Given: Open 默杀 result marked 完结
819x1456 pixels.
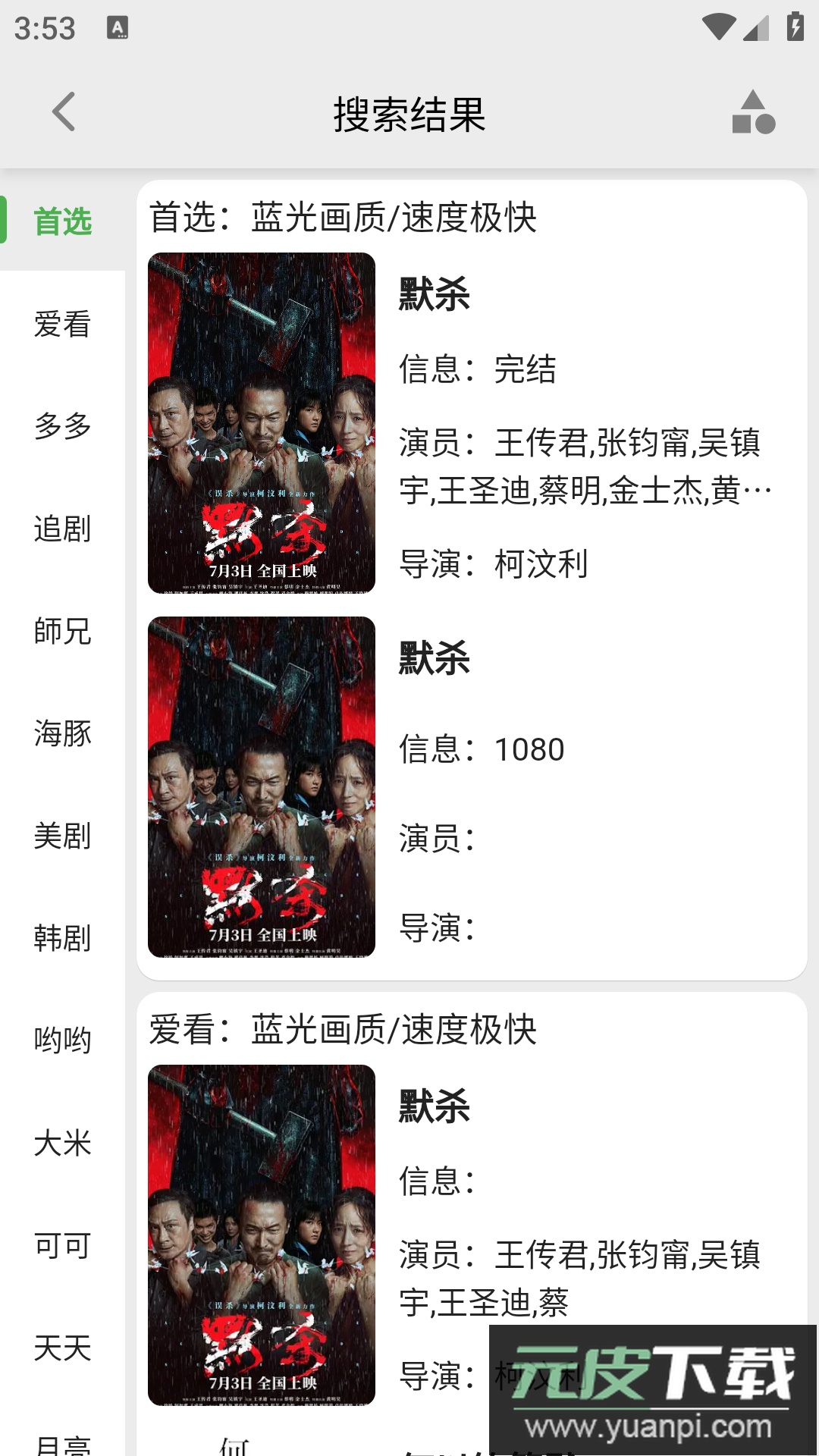Looking at the screenshot, I should [470, 423].
